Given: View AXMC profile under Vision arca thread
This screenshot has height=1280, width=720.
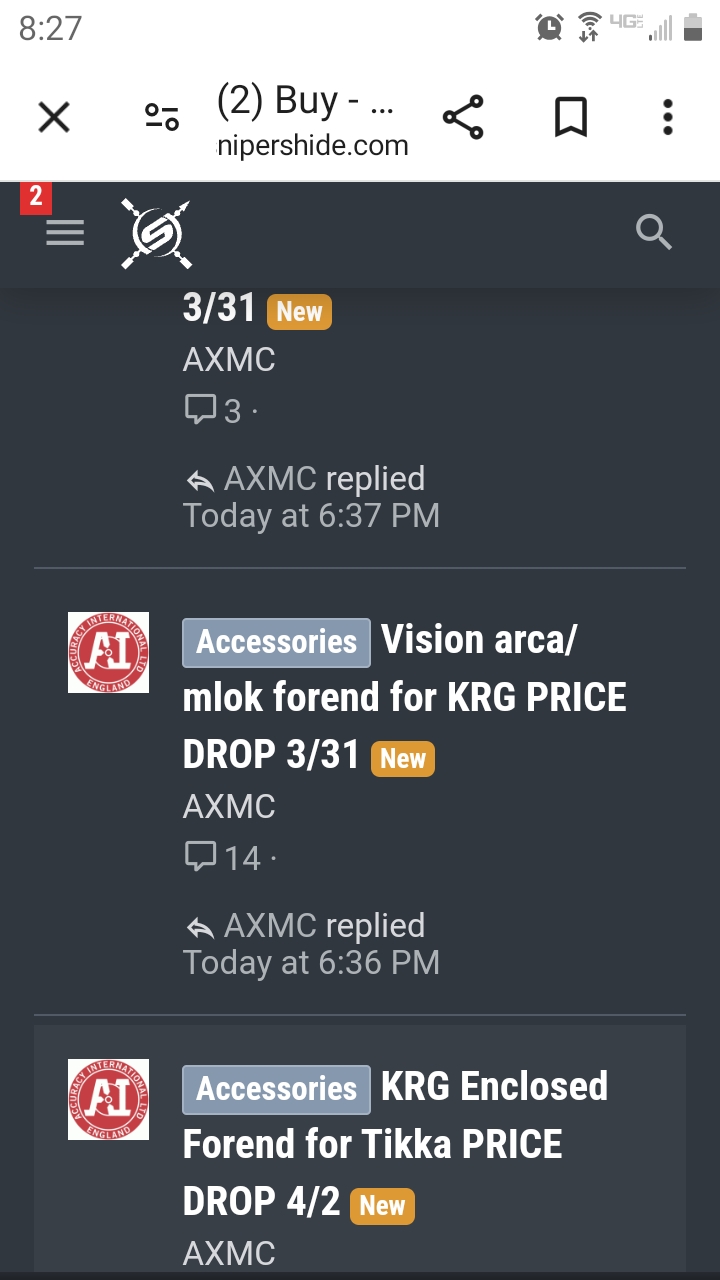Looking at the screenshot, I should click(229, 807).
